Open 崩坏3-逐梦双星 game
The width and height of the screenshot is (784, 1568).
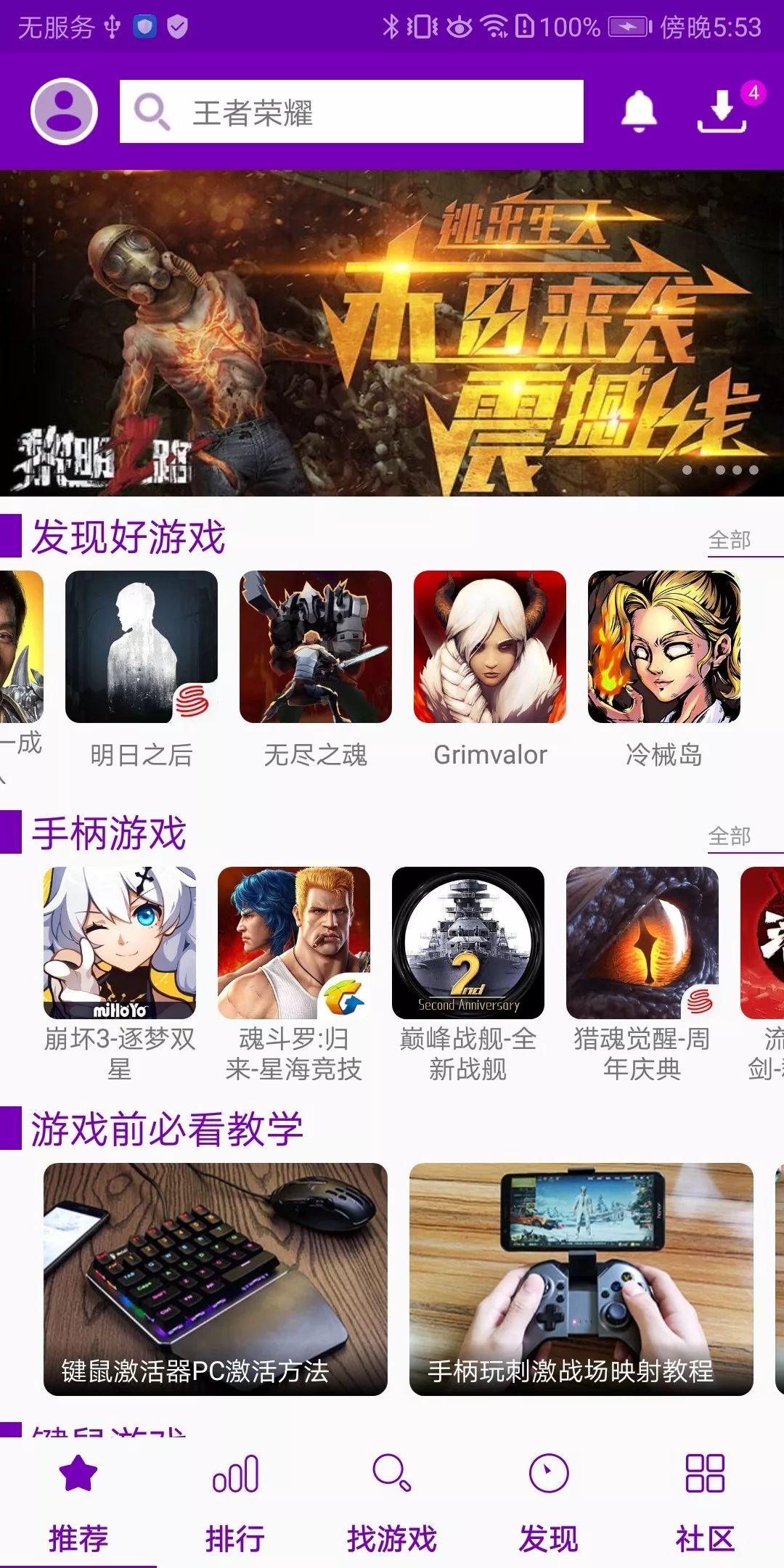tap(120, 943)
